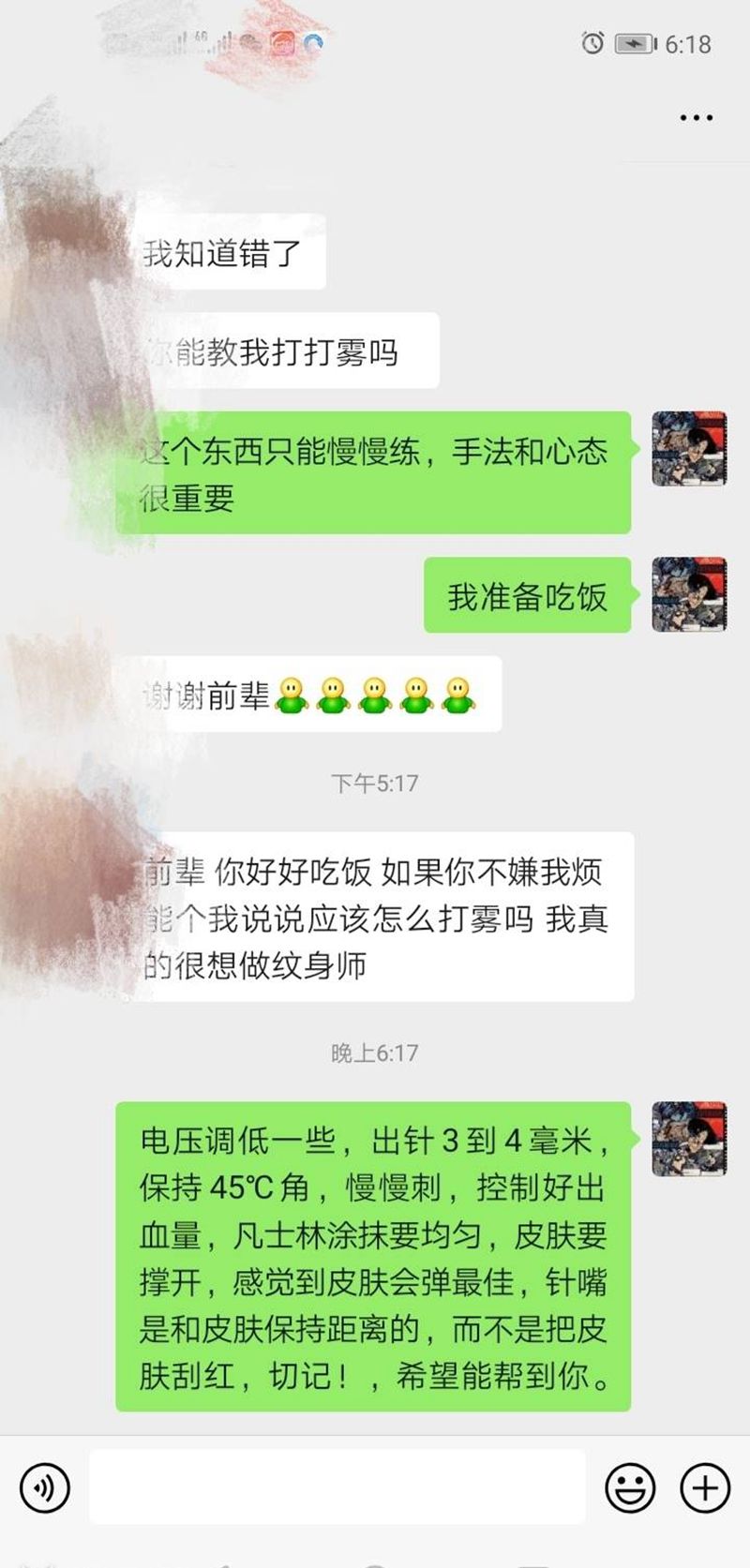Open sender avatar beside 我准备吃饭 message
The height and width of the screenshot is (1568, 750).
click(689, 594)
